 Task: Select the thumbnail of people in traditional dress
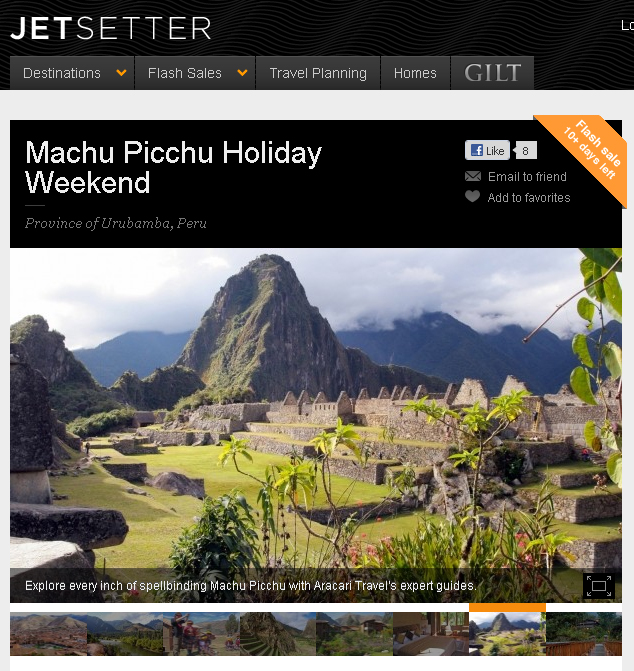click(201, 634)
